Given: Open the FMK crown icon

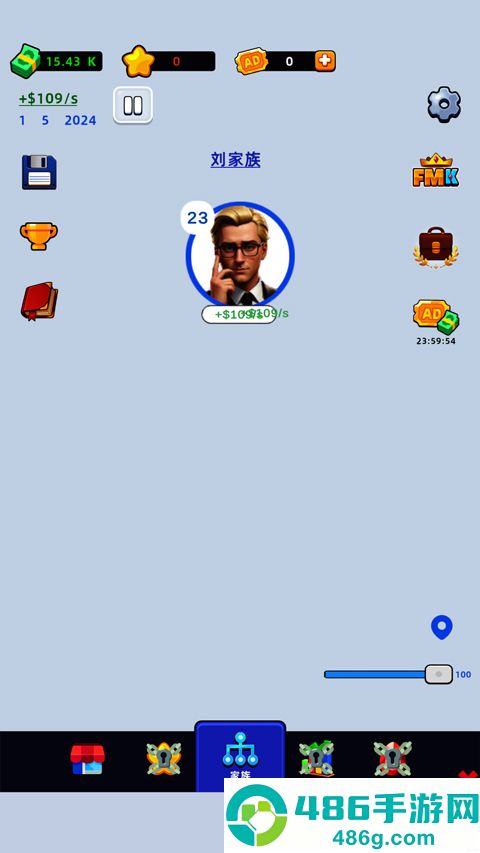Looking at the screenshot, I should [x=435, y=171].
